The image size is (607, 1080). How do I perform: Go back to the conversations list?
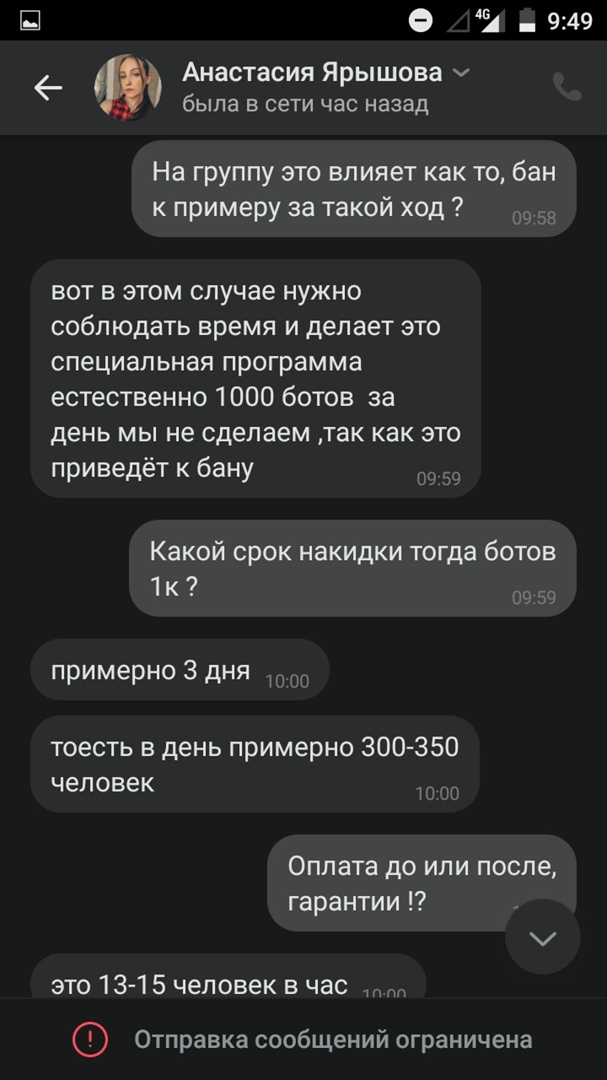(x=48, y=88)
